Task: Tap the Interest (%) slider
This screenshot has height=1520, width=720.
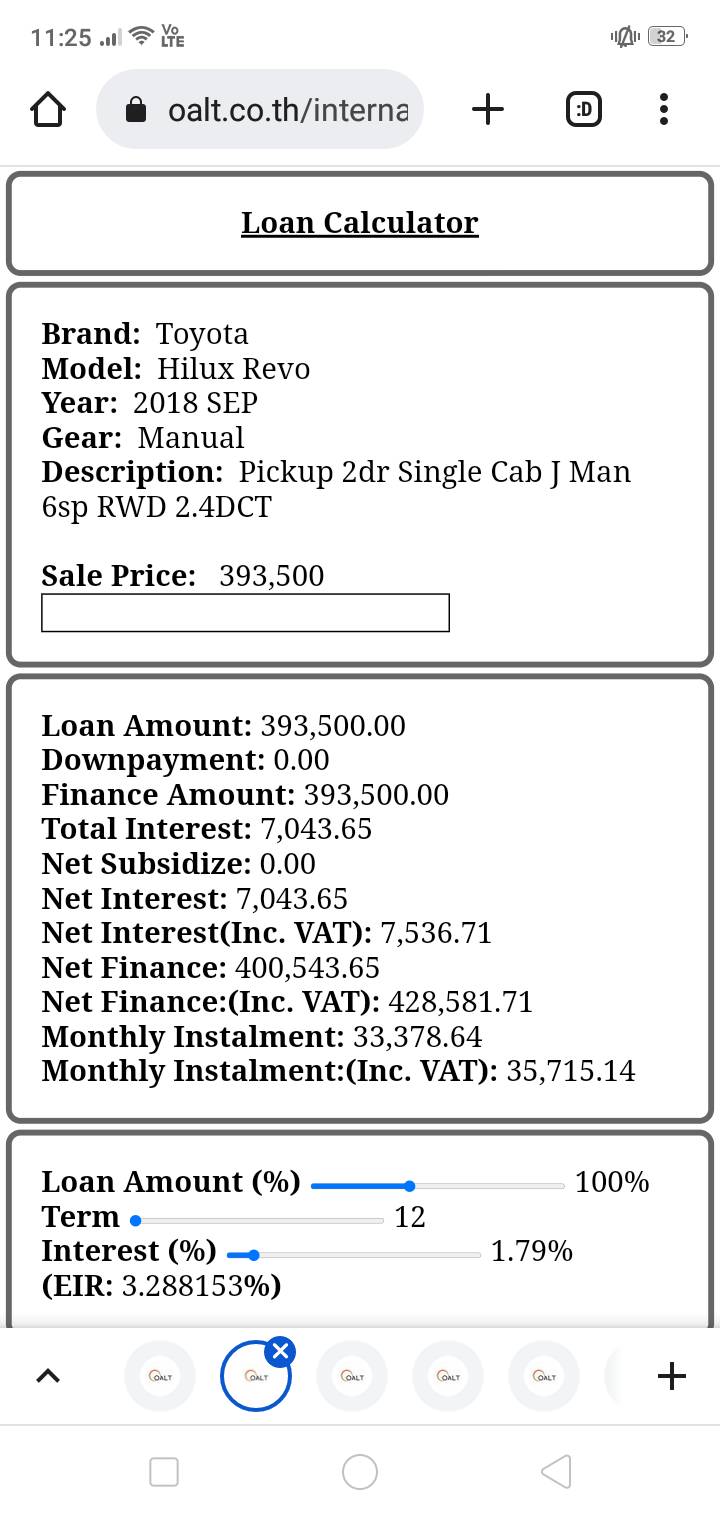Action: (x=253, y=1254)
